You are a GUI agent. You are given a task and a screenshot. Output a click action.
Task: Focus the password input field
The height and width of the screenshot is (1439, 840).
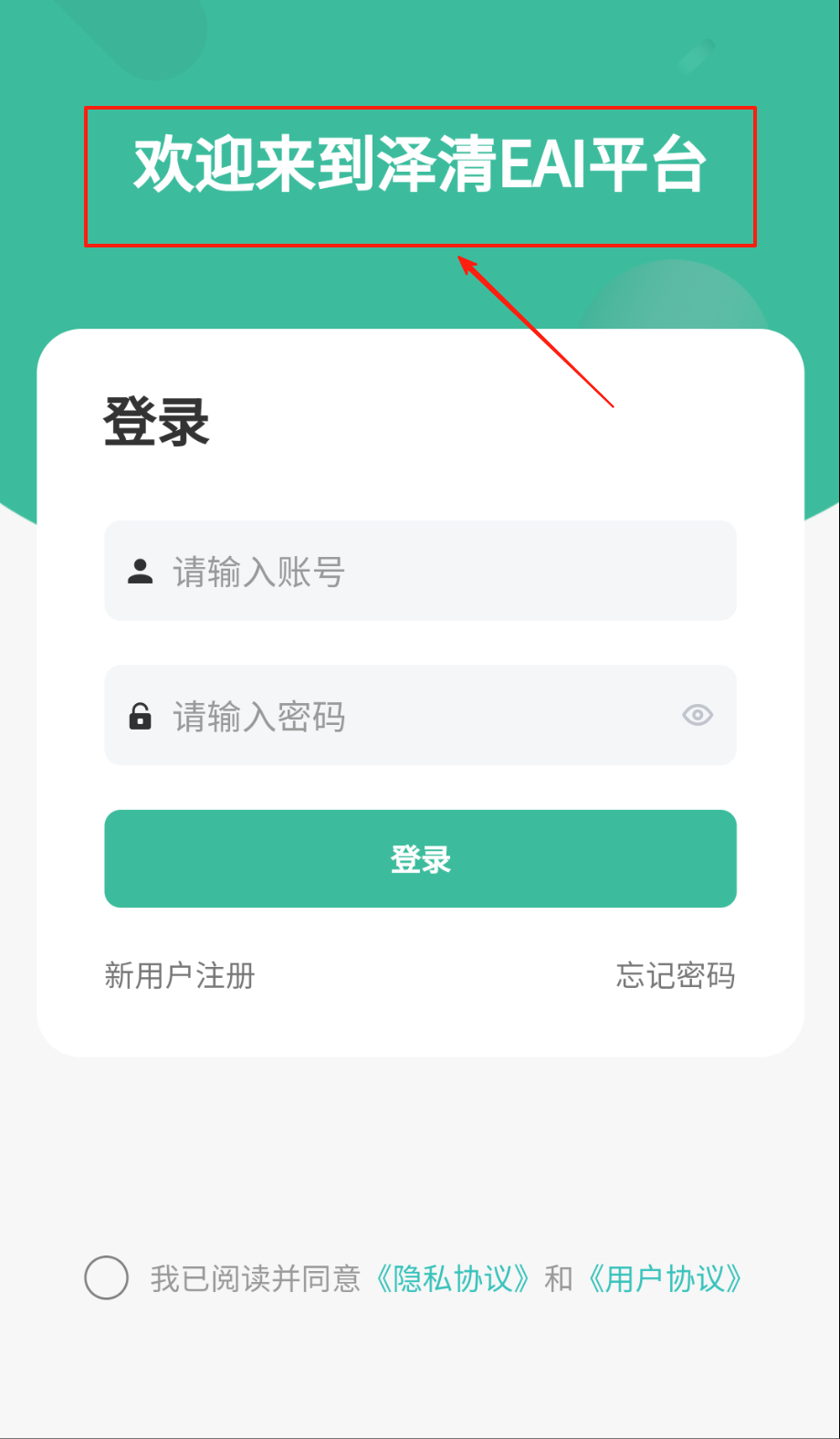coord(402,716)
